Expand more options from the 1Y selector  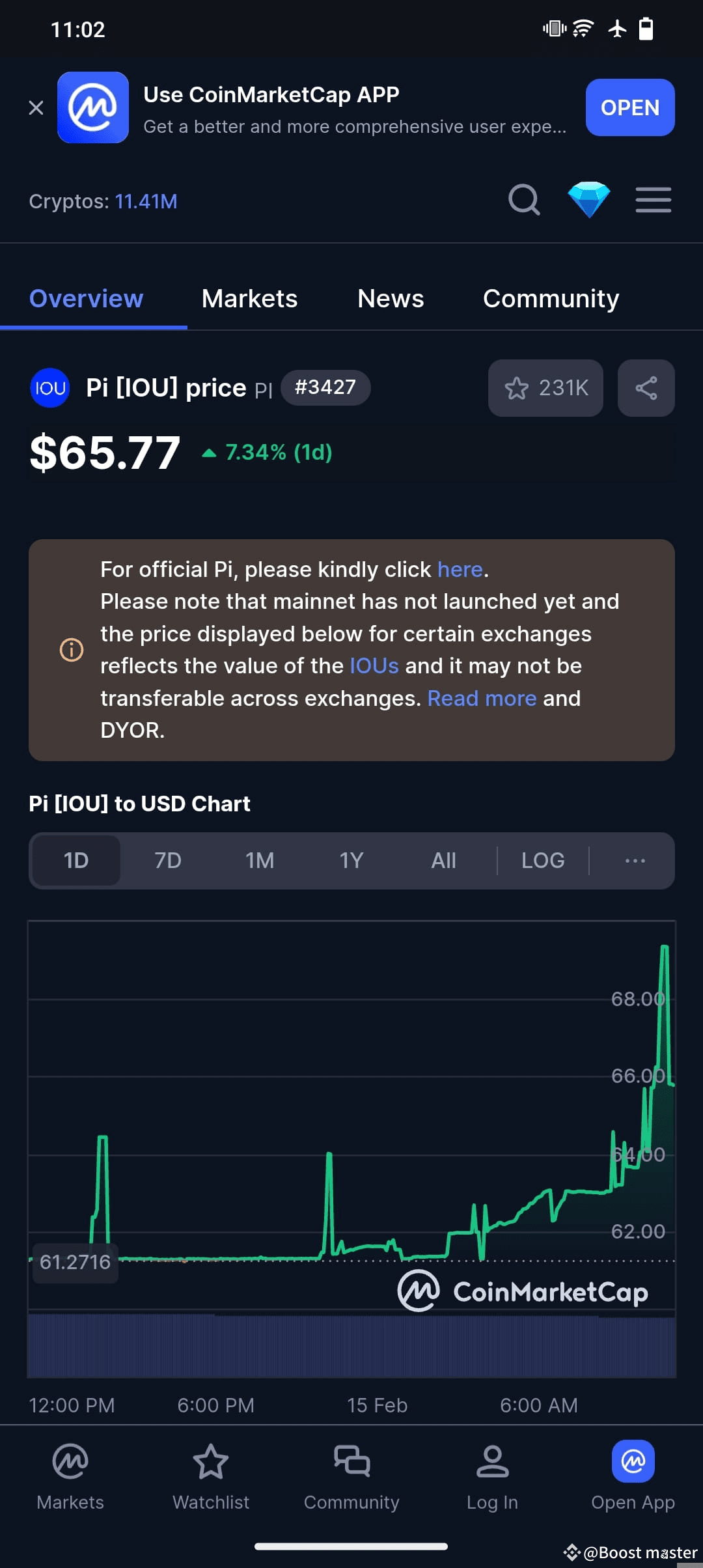point(350,860)
